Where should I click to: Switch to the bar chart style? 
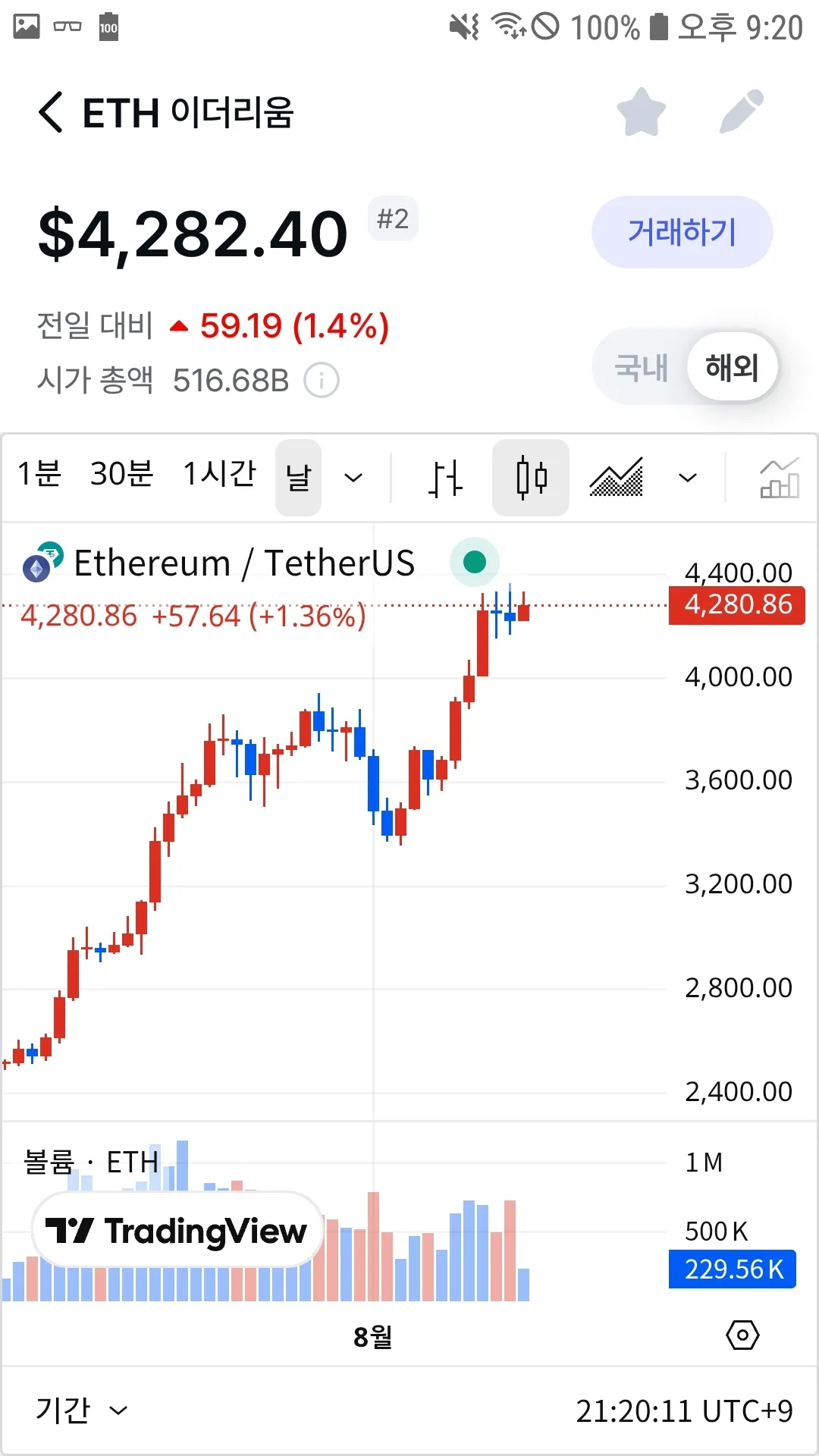[x=444, y=478]
